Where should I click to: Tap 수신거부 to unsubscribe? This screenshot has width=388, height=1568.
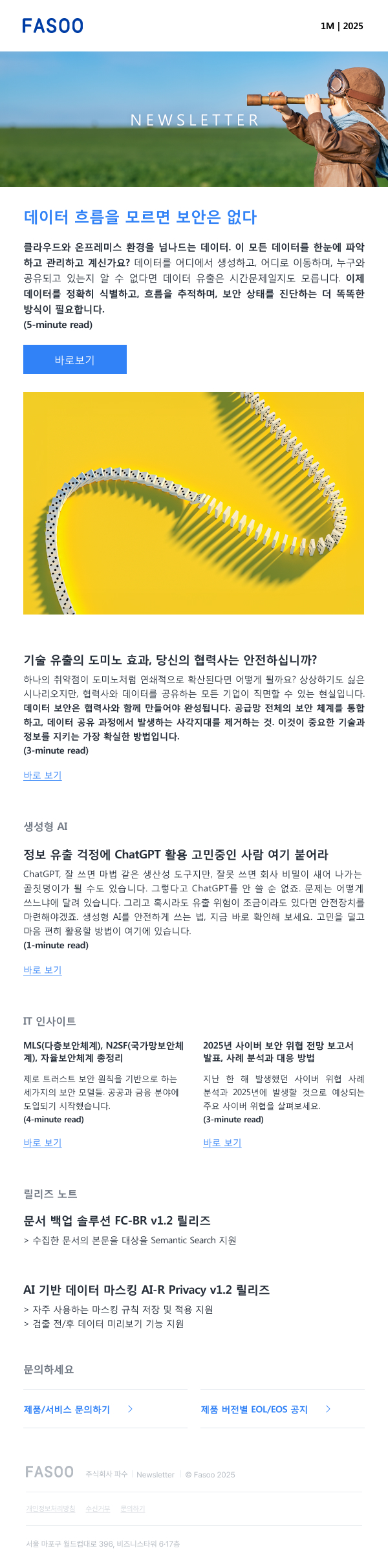pyautogui.click(x=98, y=1508)
